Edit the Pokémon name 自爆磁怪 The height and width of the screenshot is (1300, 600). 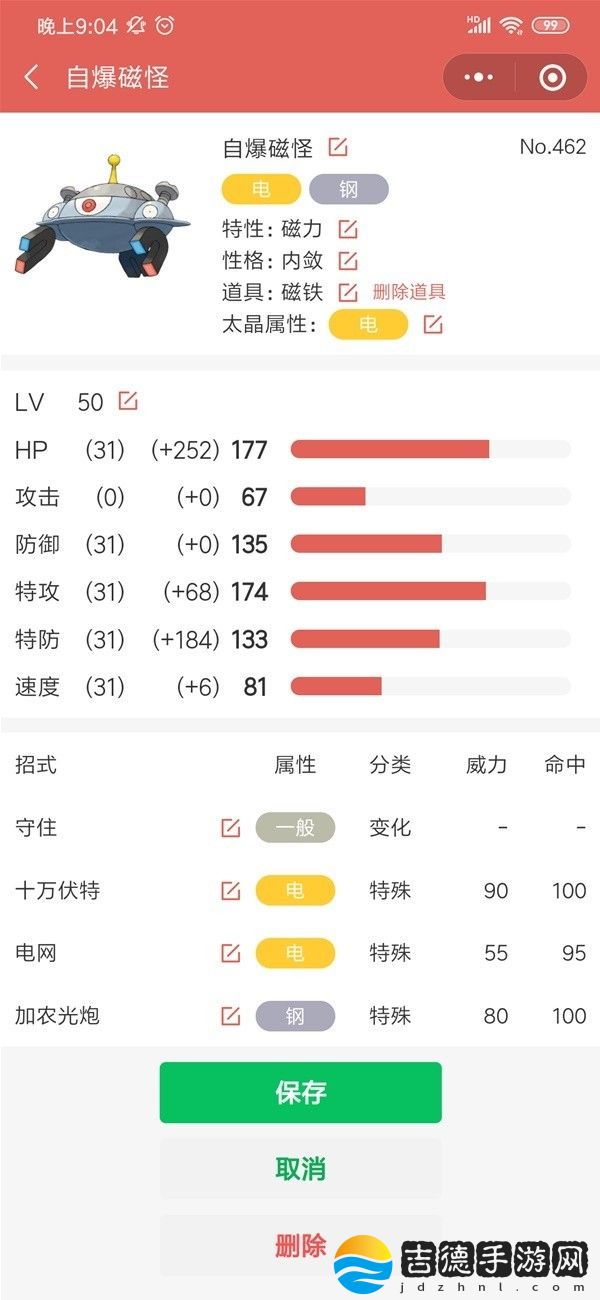(x=338, y=148)
